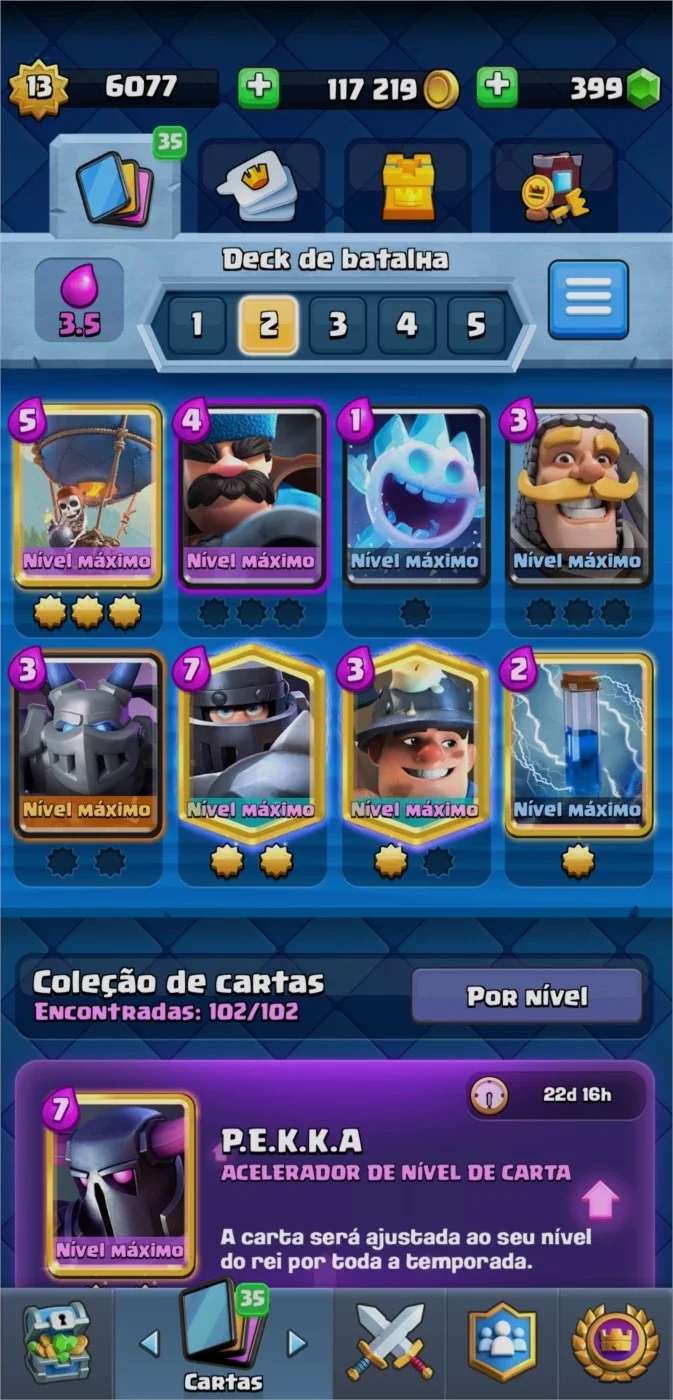Open the clan social tab

point(503,1343)
